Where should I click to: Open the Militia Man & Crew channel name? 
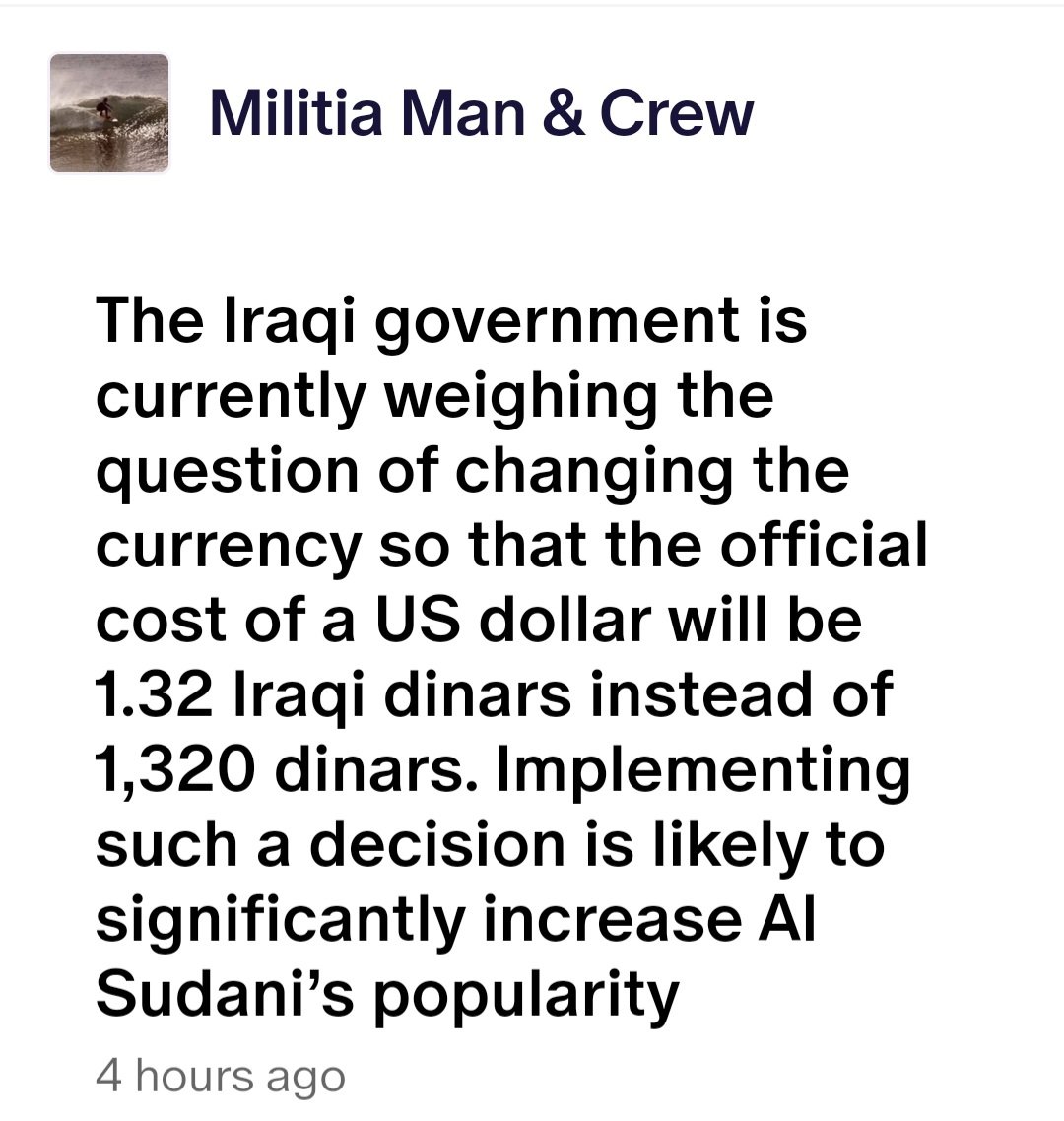482,113
